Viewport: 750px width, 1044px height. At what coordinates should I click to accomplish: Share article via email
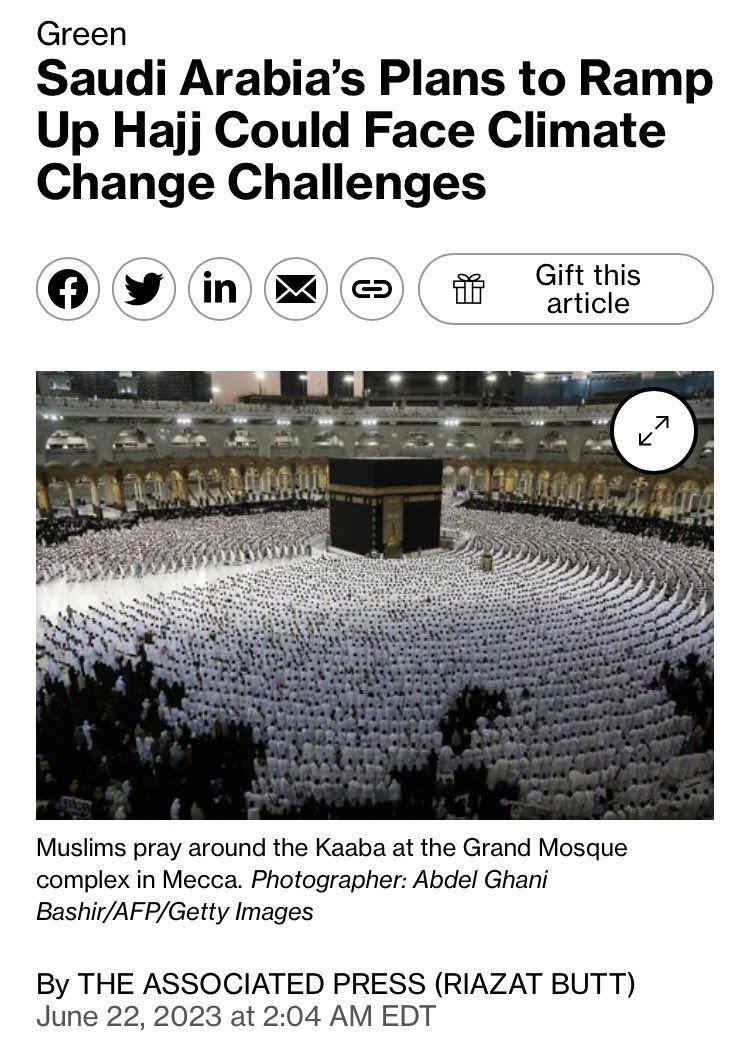[296, 290]
